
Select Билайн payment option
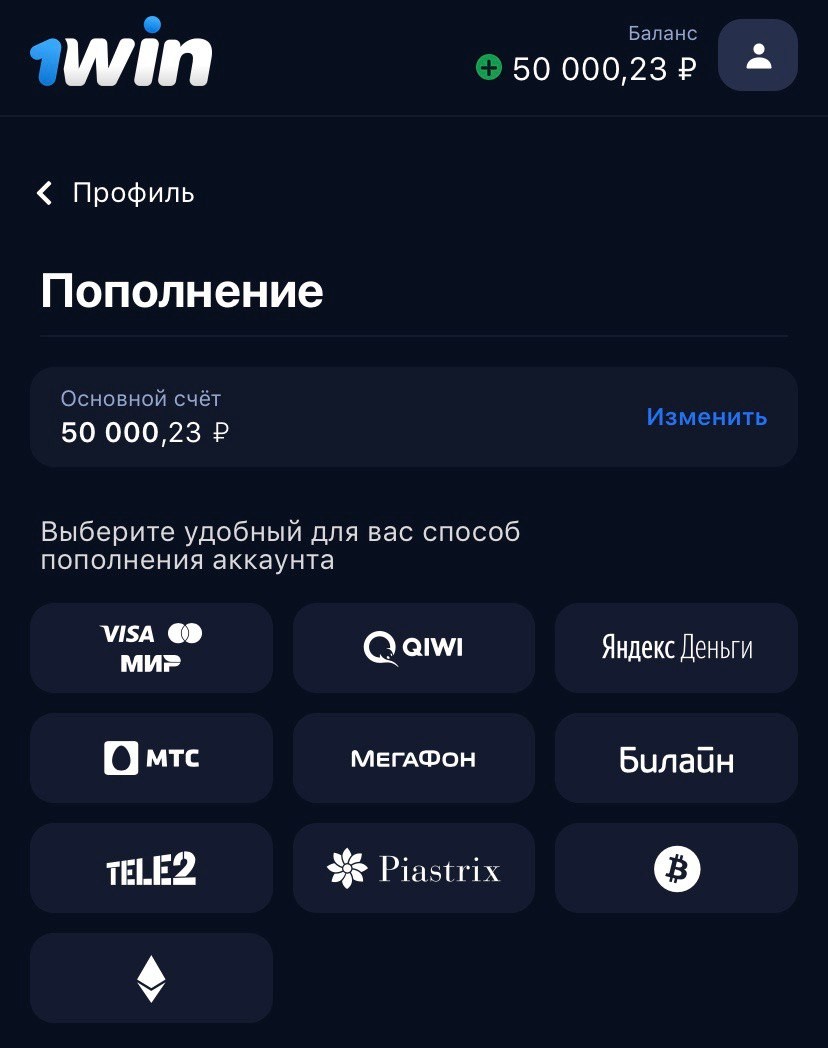pos(676,758)
